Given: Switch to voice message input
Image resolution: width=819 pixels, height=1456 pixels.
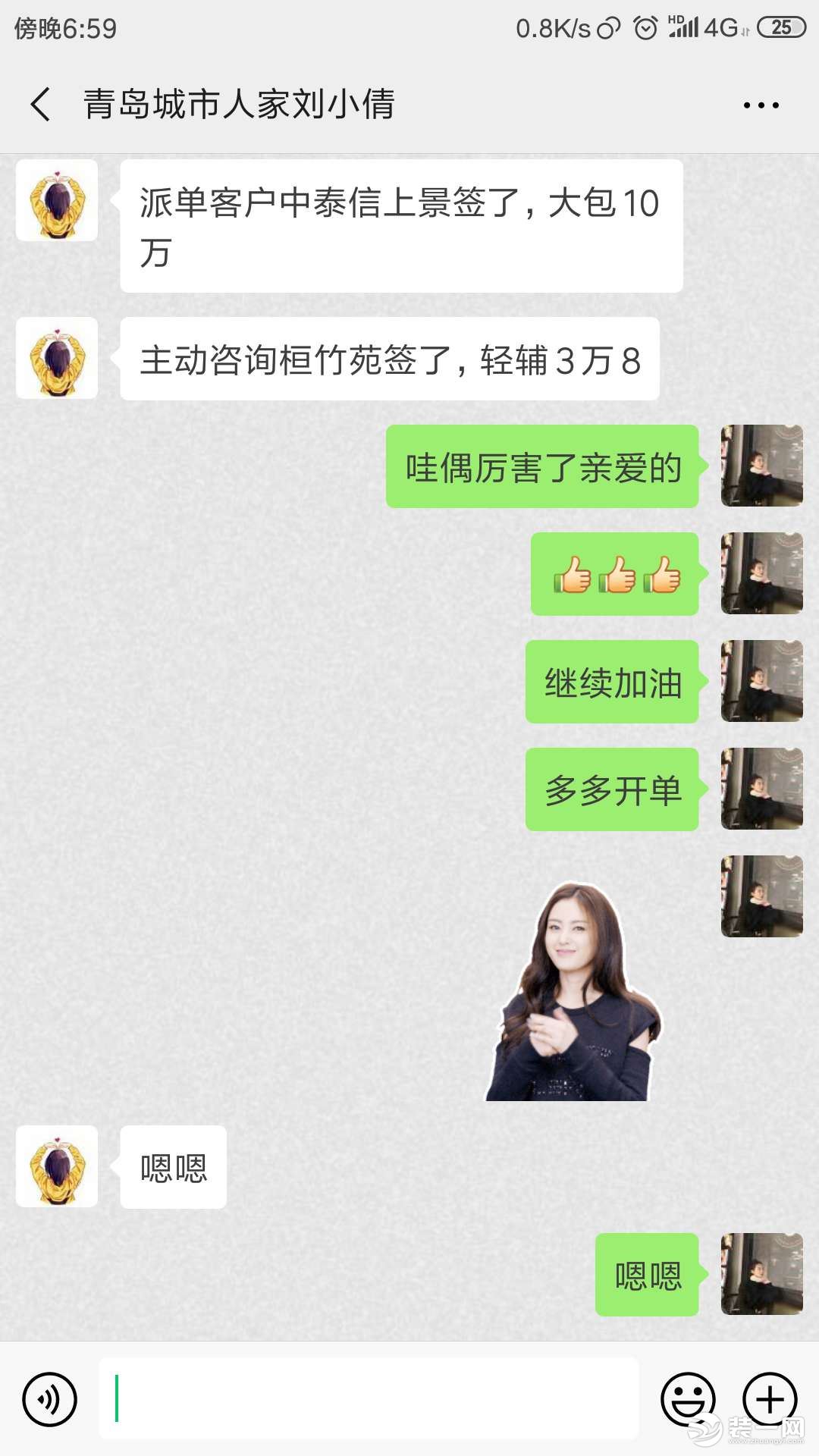Looking at the screenshot, I should [50, 1399].
